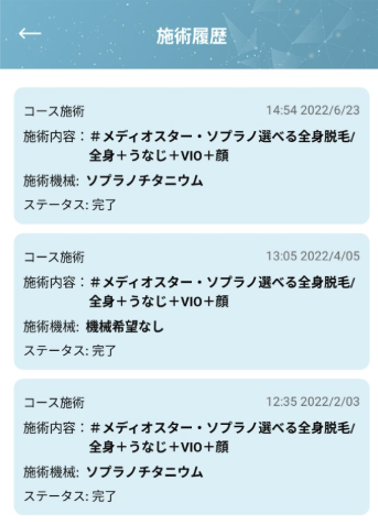Viewport: 378px width, 522px height.
Task: Open the treatment record dated 2022/2/03
Action: pyautogui.click(x=192, y=447)
